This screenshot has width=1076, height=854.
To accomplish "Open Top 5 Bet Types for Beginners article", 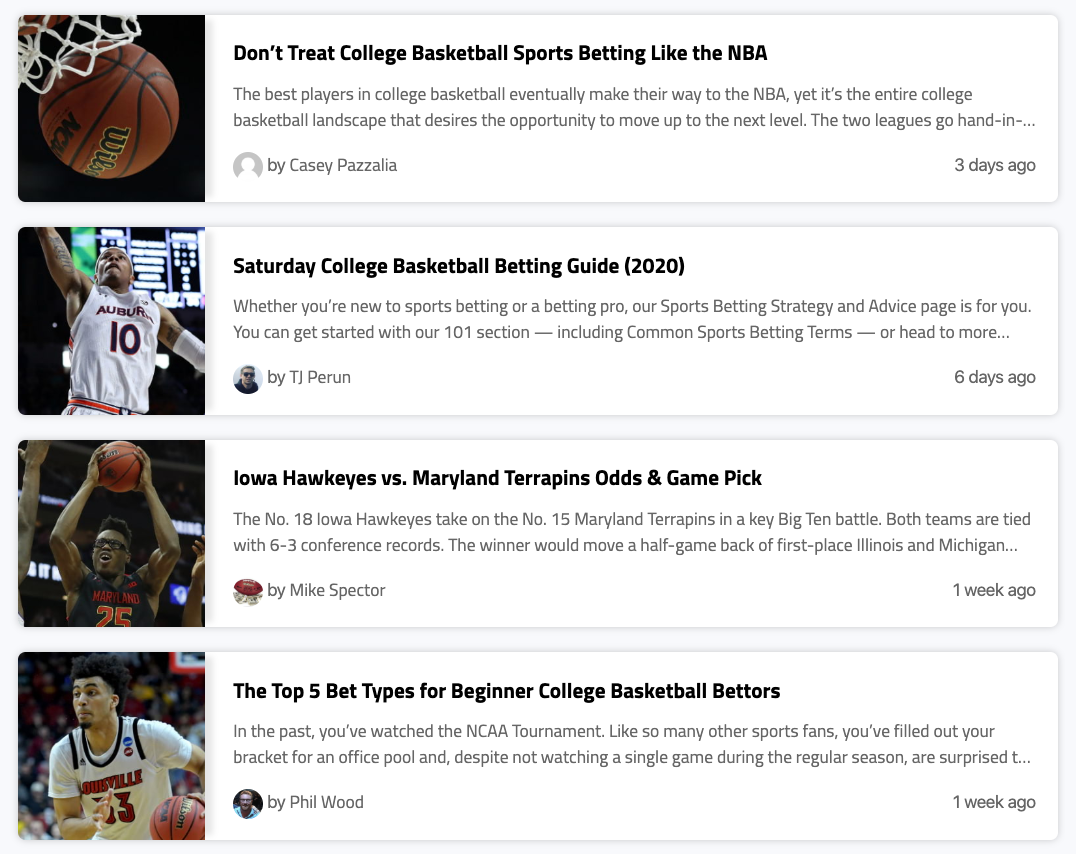I will point(506,691).
